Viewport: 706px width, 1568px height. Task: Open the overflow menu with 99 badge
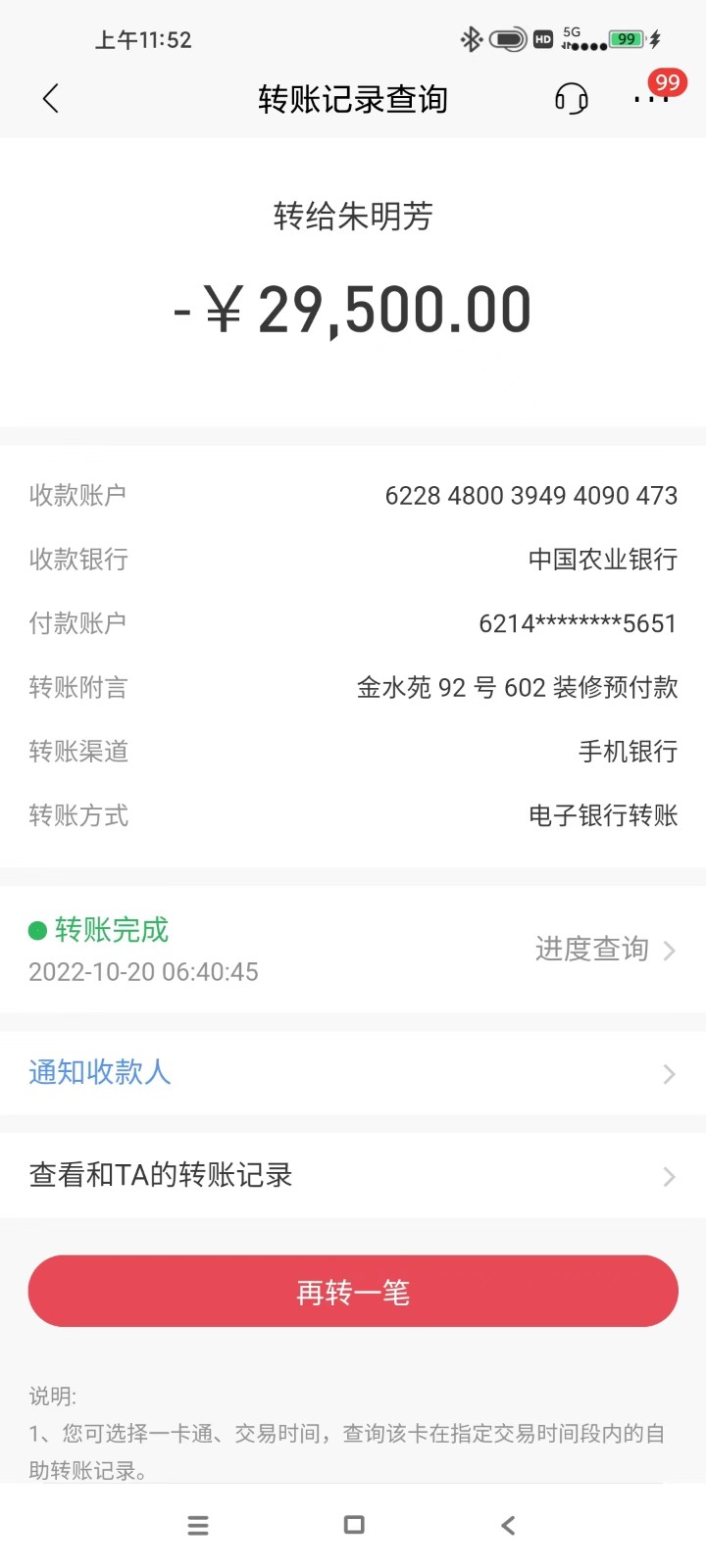coord(650,98)
